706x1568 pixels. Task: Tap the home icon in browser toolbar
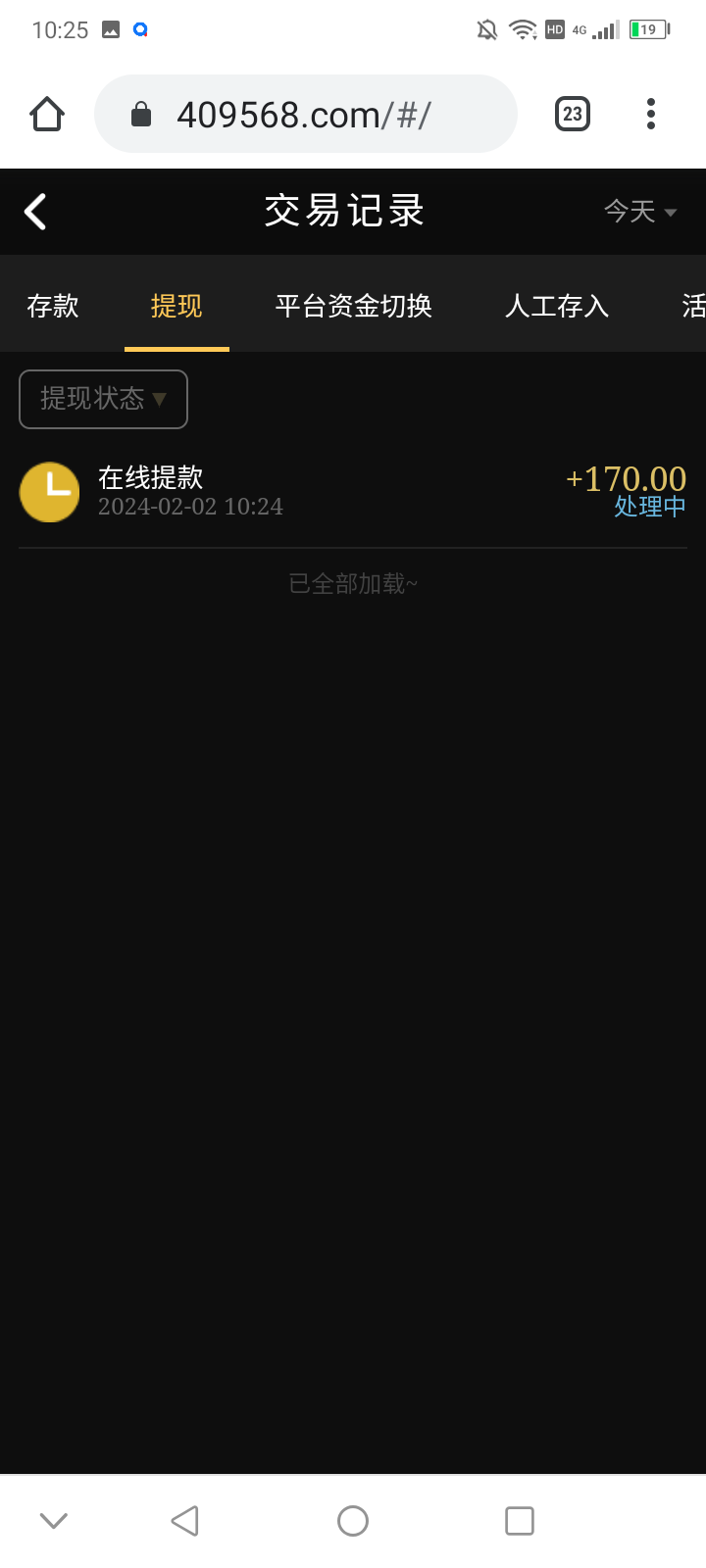[x=46, y=114]
